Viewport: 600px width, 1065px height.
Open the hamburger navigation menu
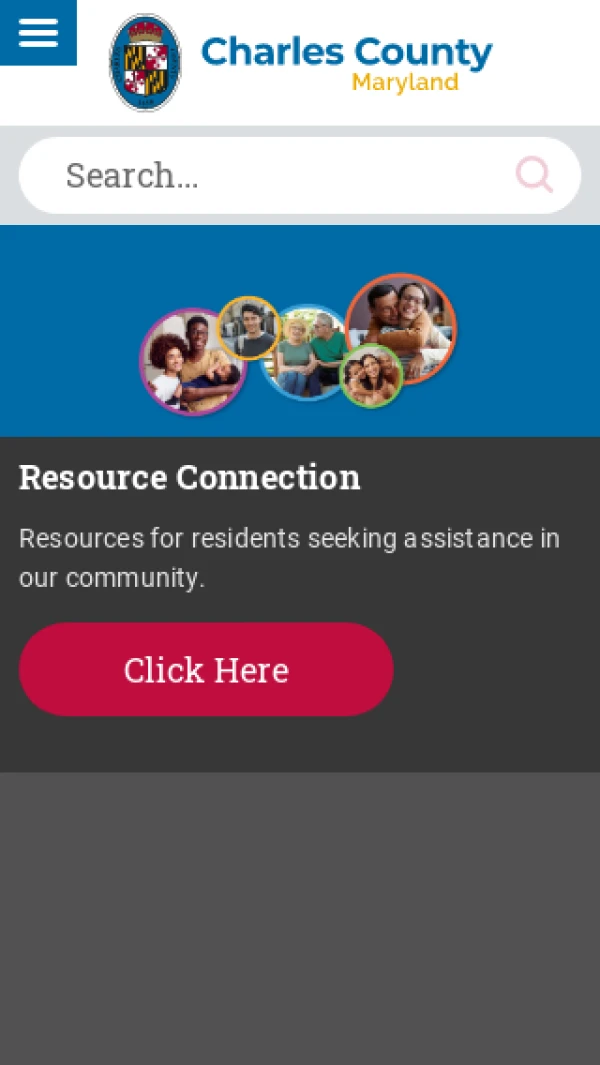(x=38, y=32)
